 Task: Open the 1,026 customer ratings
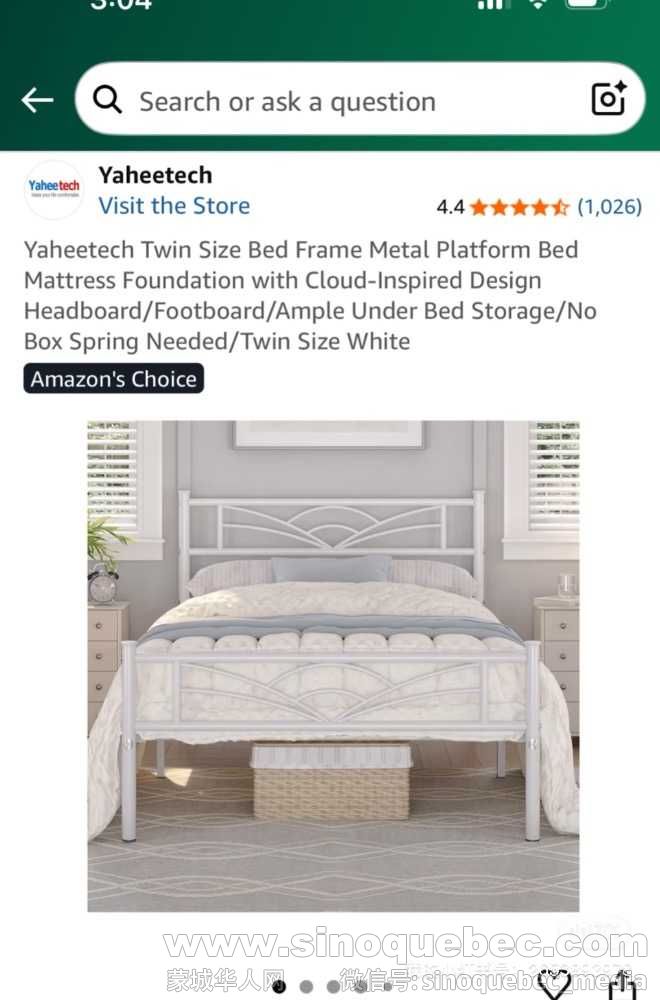(x=608, y=207)
